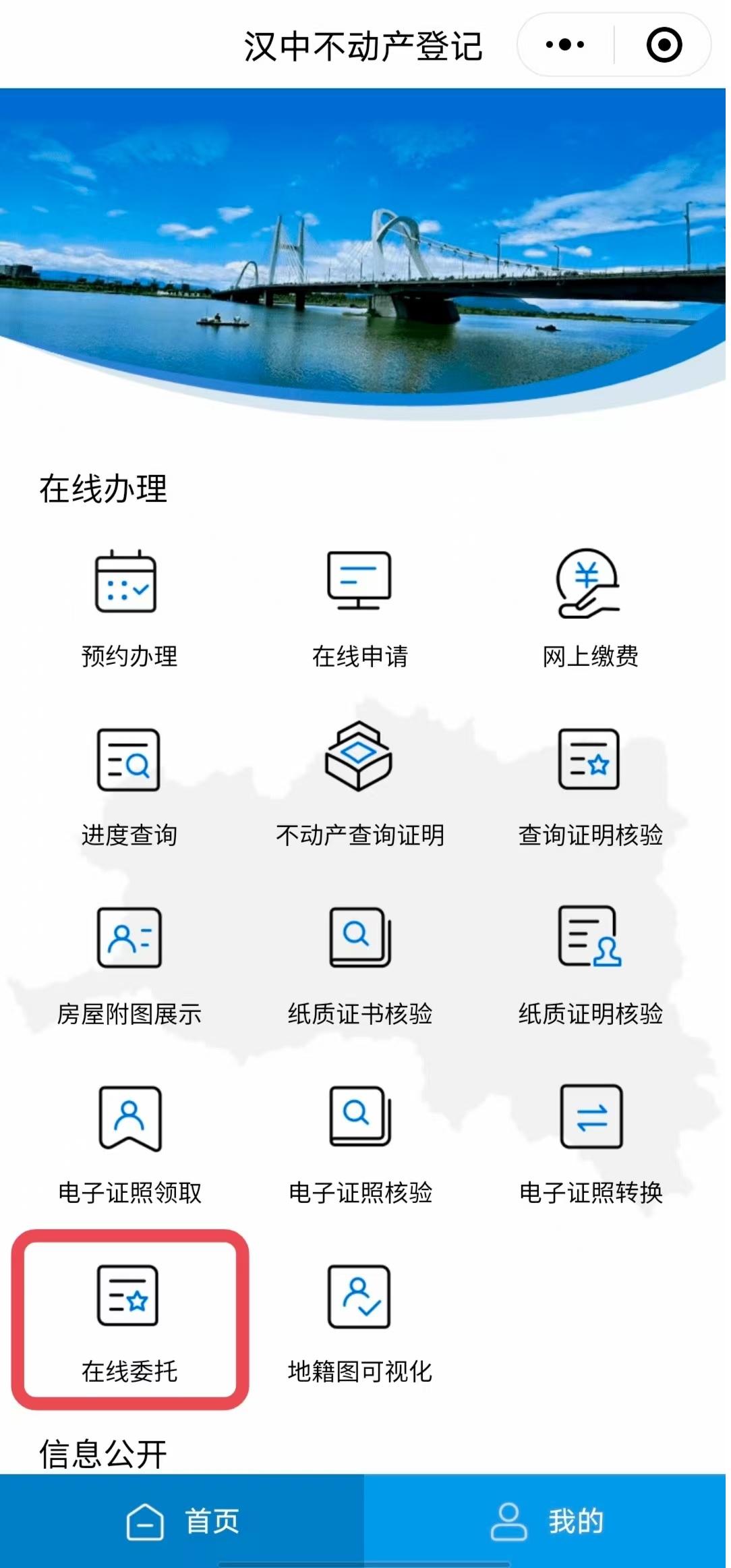Viewport: 731px width, 1568px height.
Task: Open 纸质证书核验
Action: (359, 965)
